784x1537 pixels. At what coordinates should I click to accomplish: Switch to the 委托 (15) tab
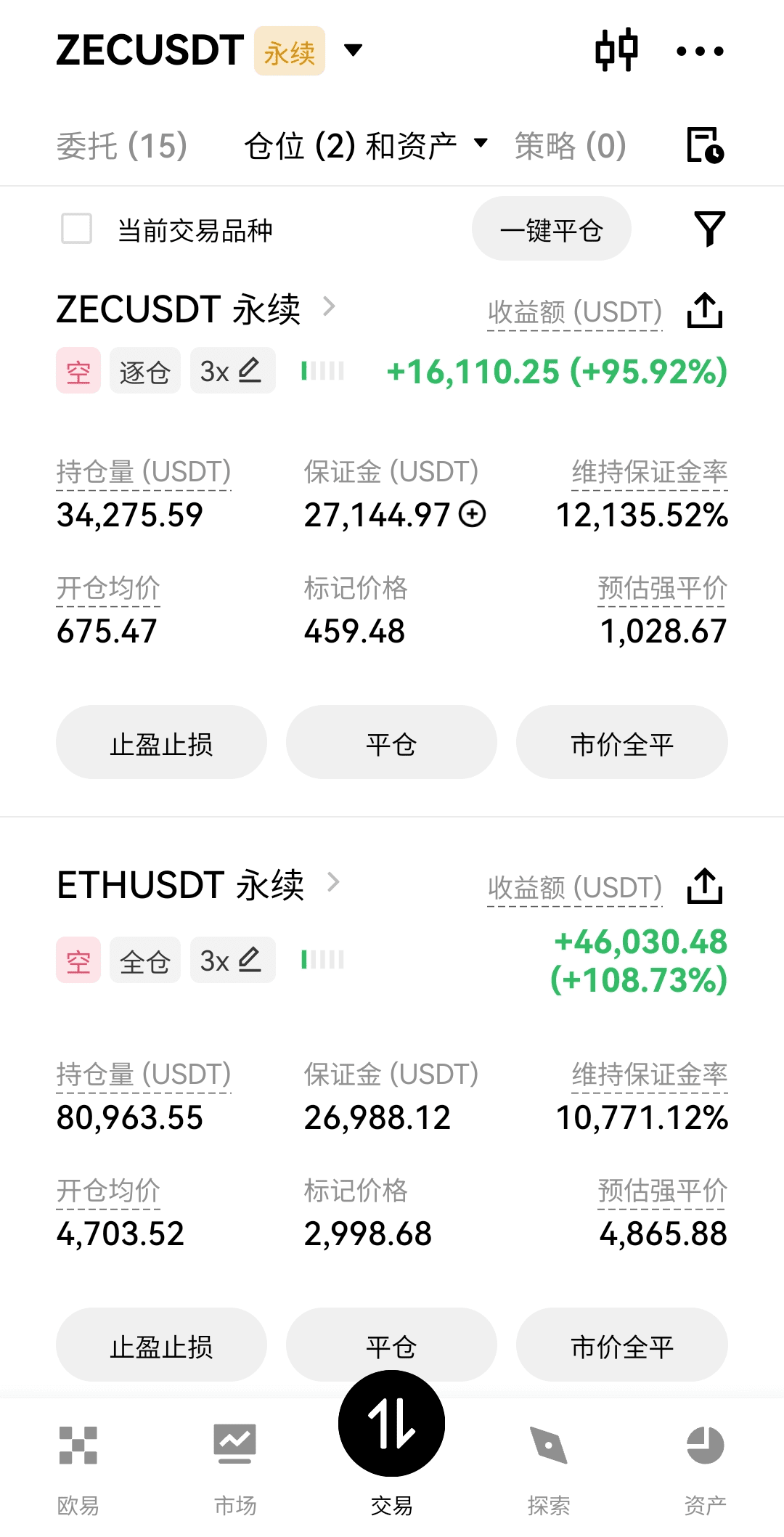point(122,146)
